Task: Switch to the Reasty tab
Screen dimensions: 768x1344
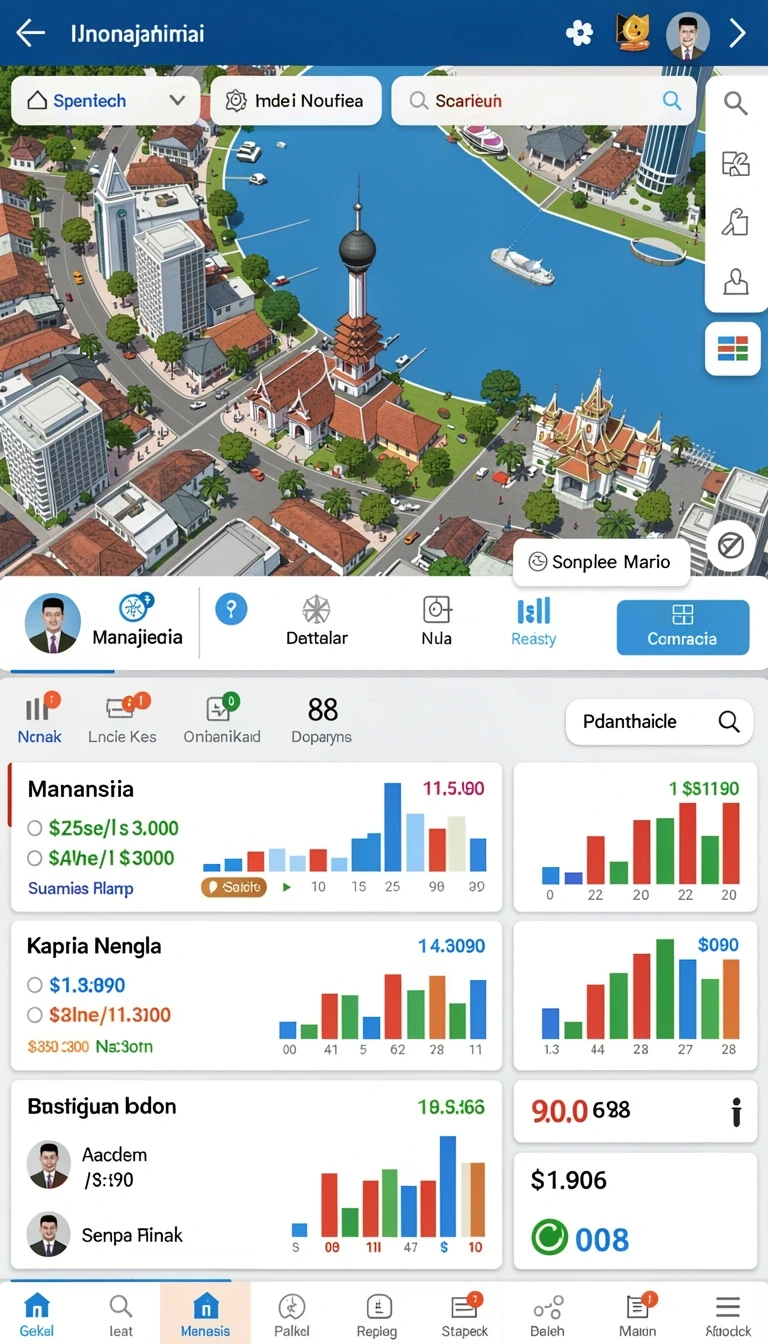Action: (533, 622)
